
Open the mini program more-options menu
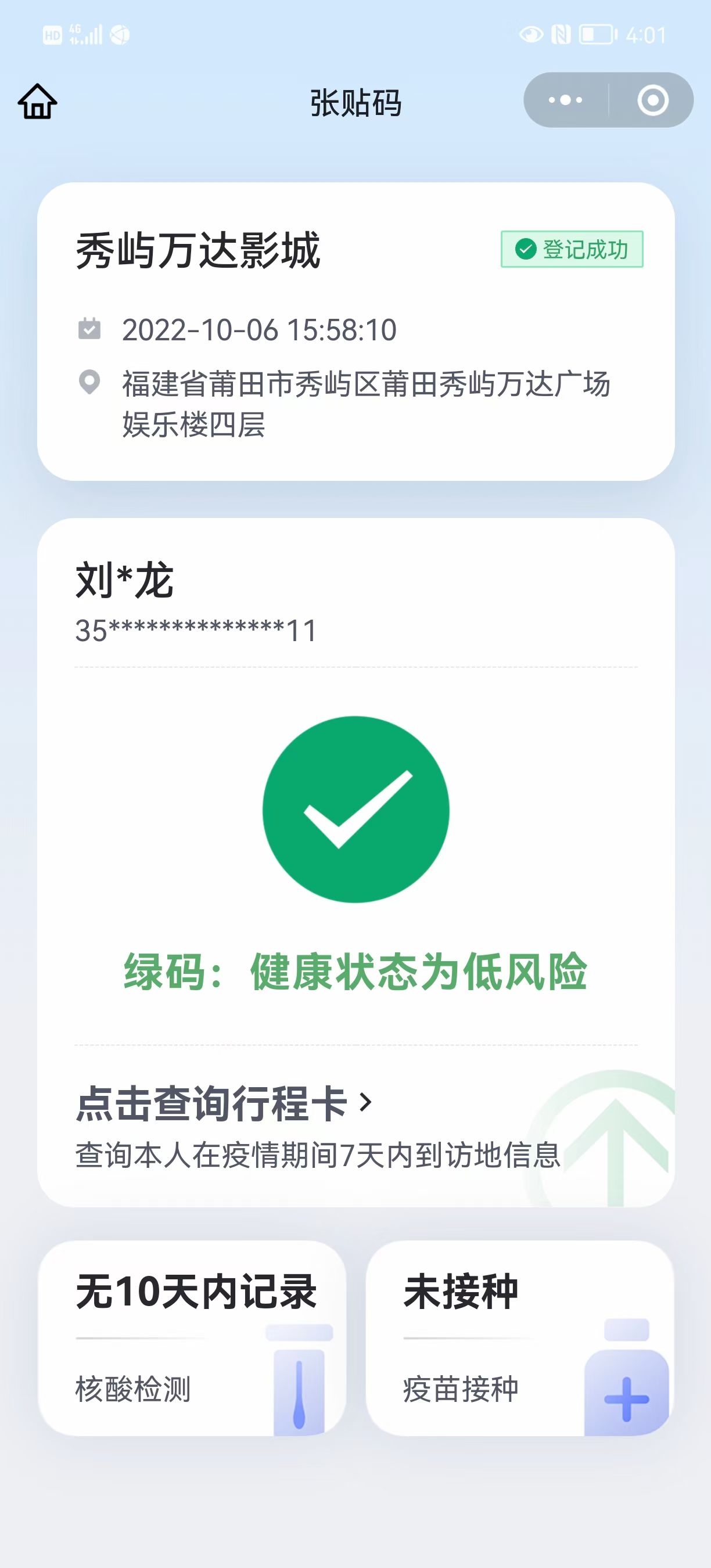point(566,100)
